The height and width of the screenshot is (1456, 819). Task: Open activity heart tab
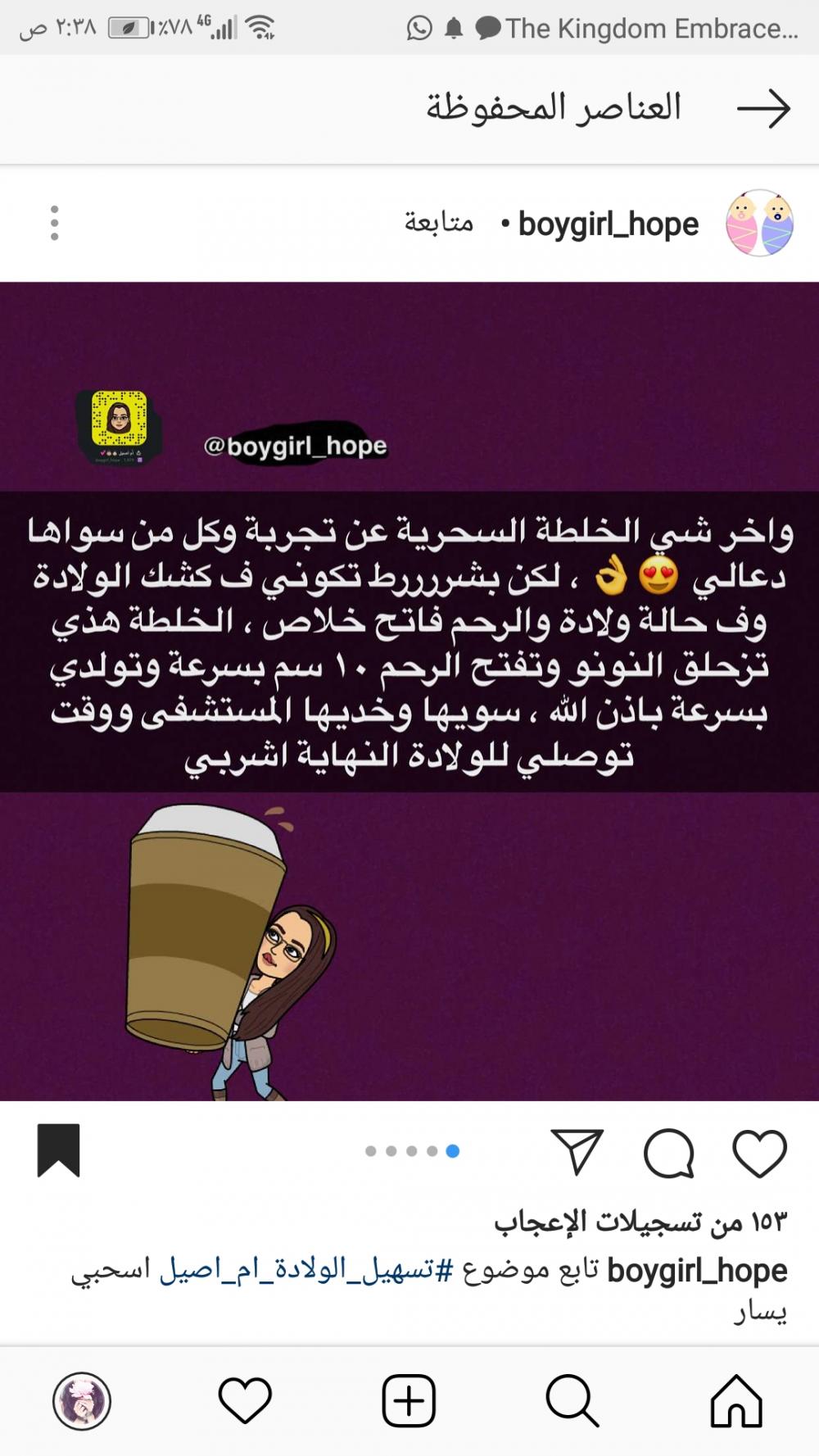coord(245,1401)
